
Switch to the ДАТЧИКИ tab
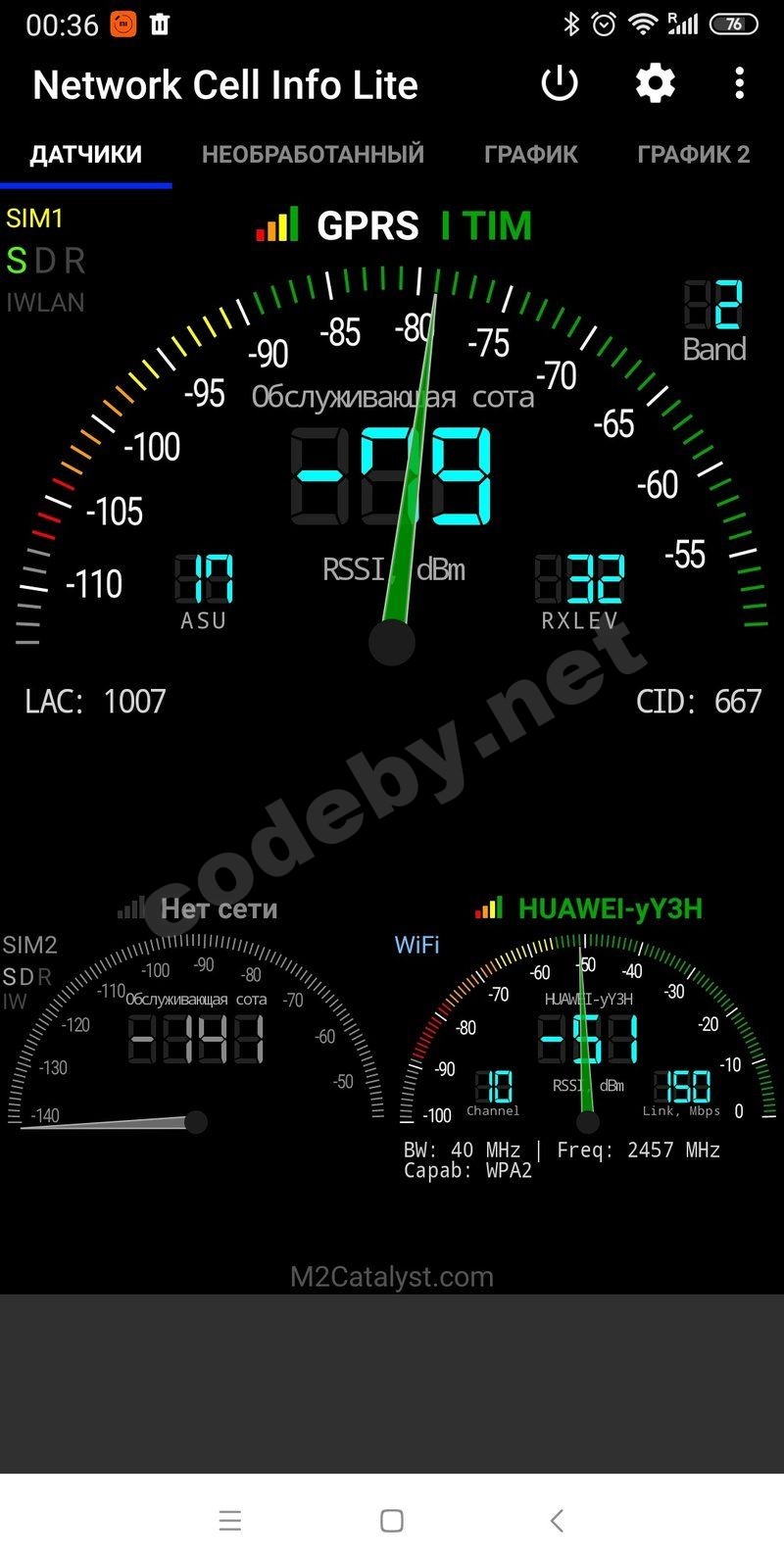(x=86, y=154)
